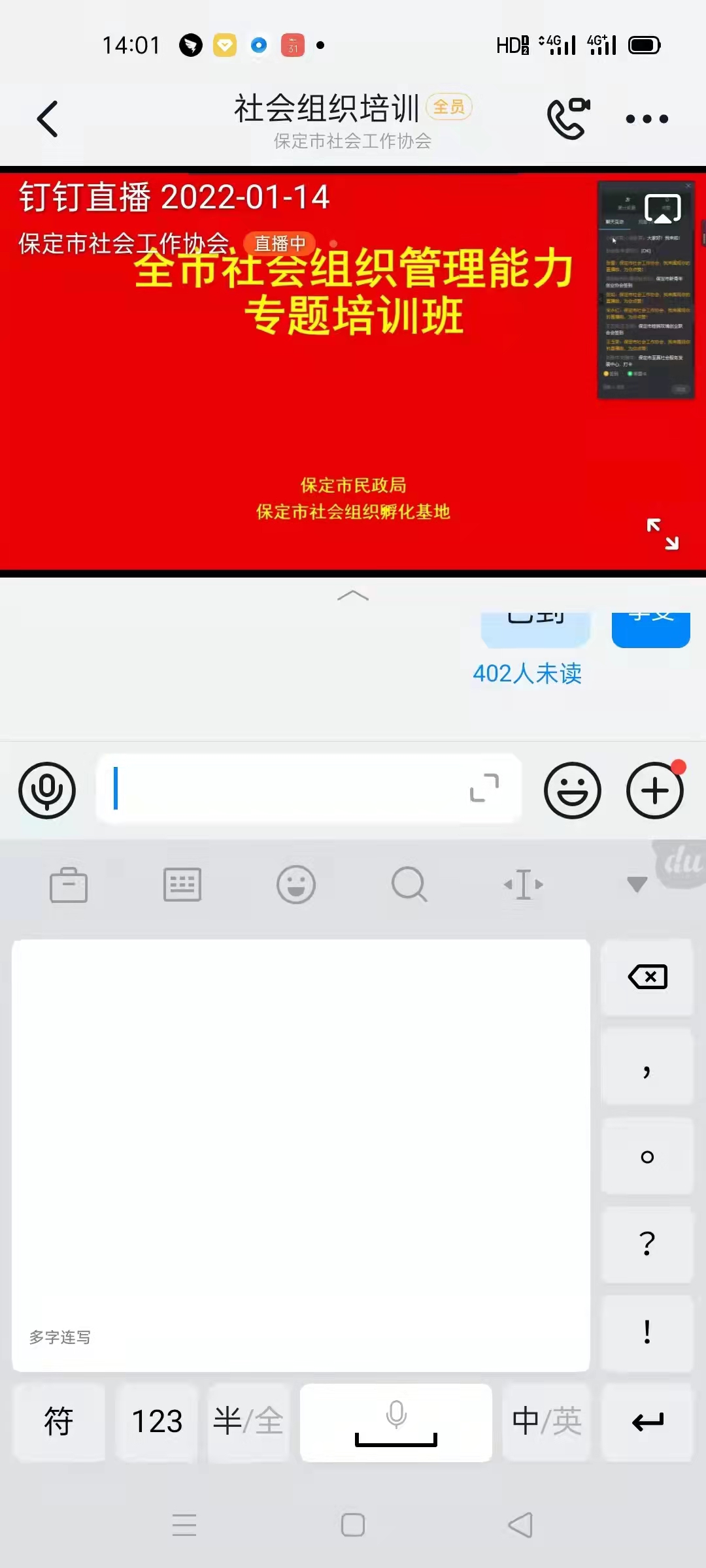
Task: Expand the message input box
Action: (484, 788)
